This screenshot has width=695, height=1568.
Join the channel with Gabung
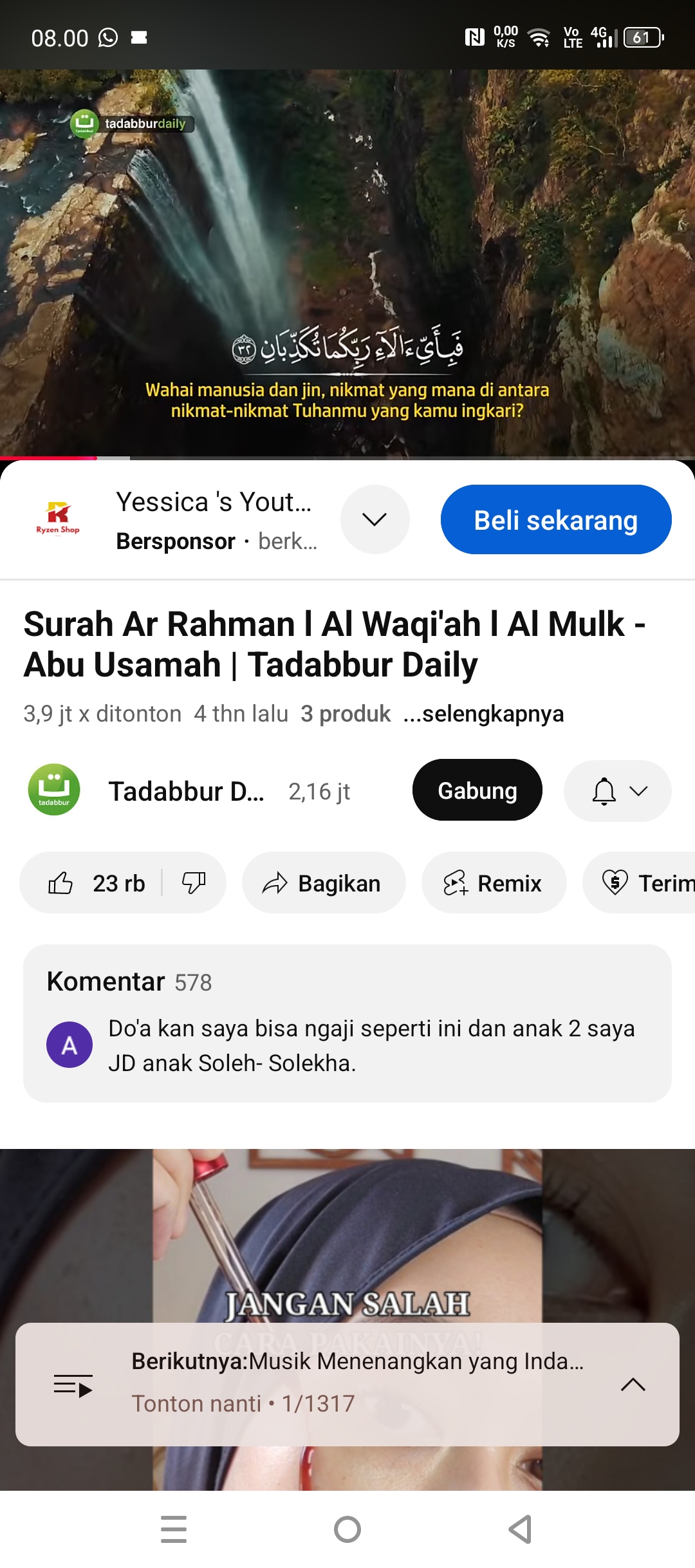tap(477, 790)
